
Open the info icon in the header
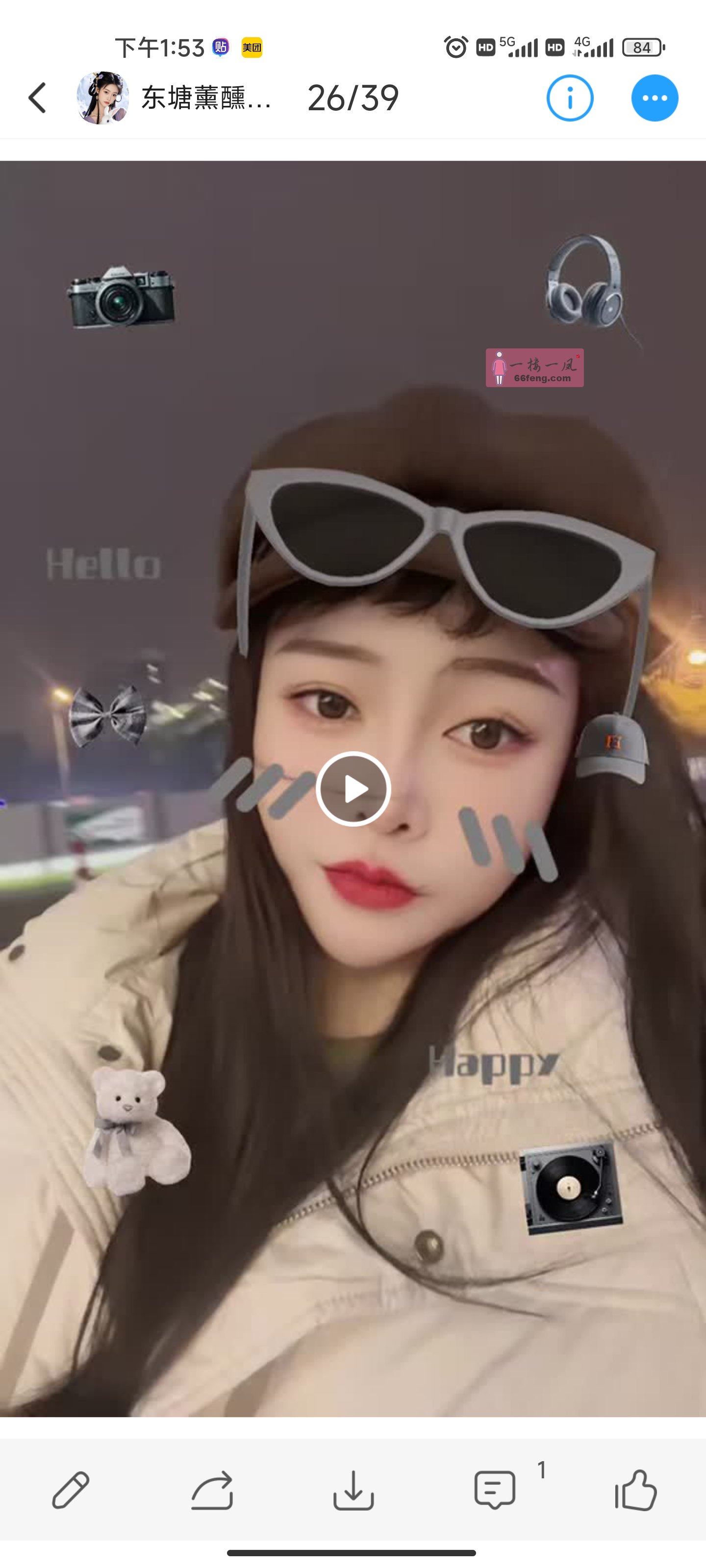coord(570,98)
